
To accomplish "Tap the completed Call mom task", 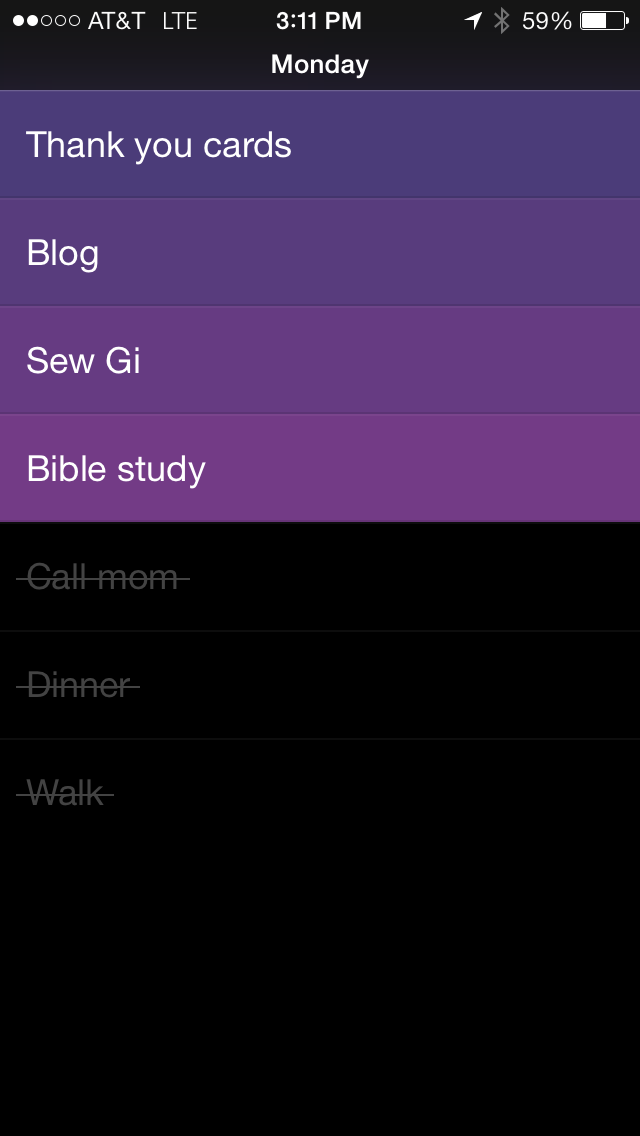I will (103, 577).
